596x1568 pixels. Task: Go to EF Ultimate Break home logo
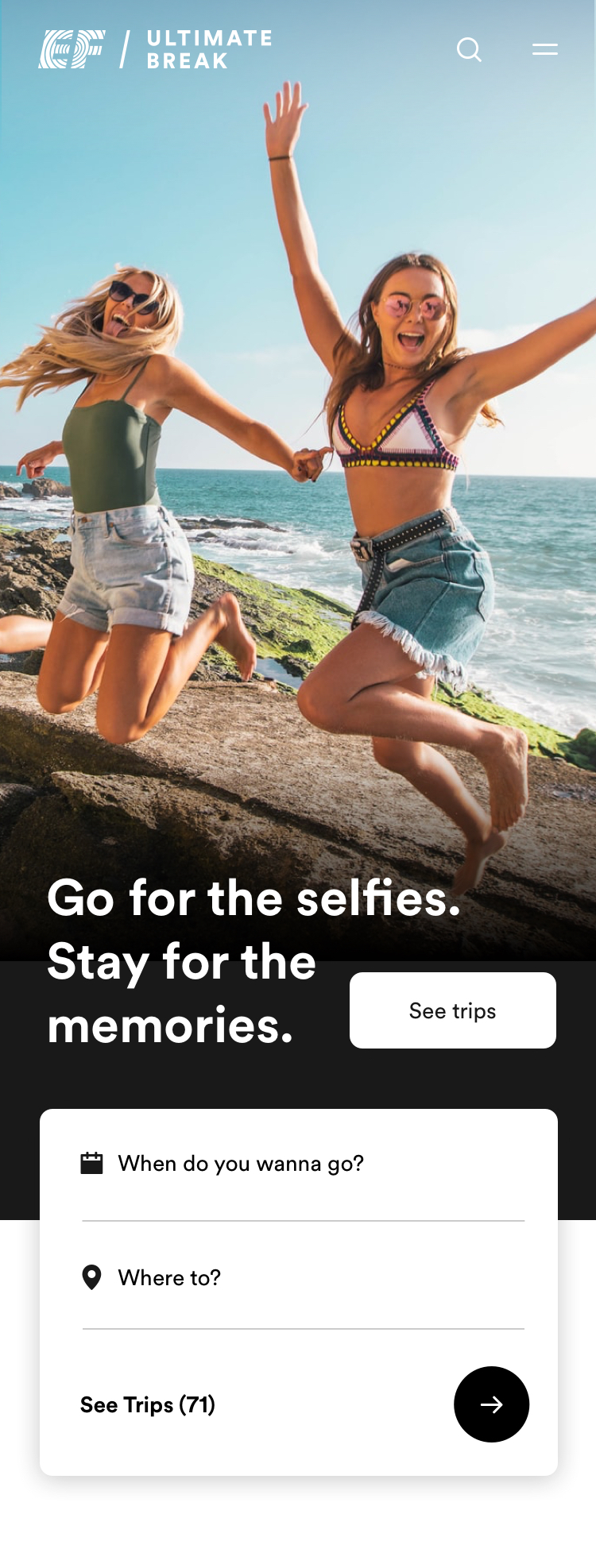pyautogui.click(x=156, y=49)
